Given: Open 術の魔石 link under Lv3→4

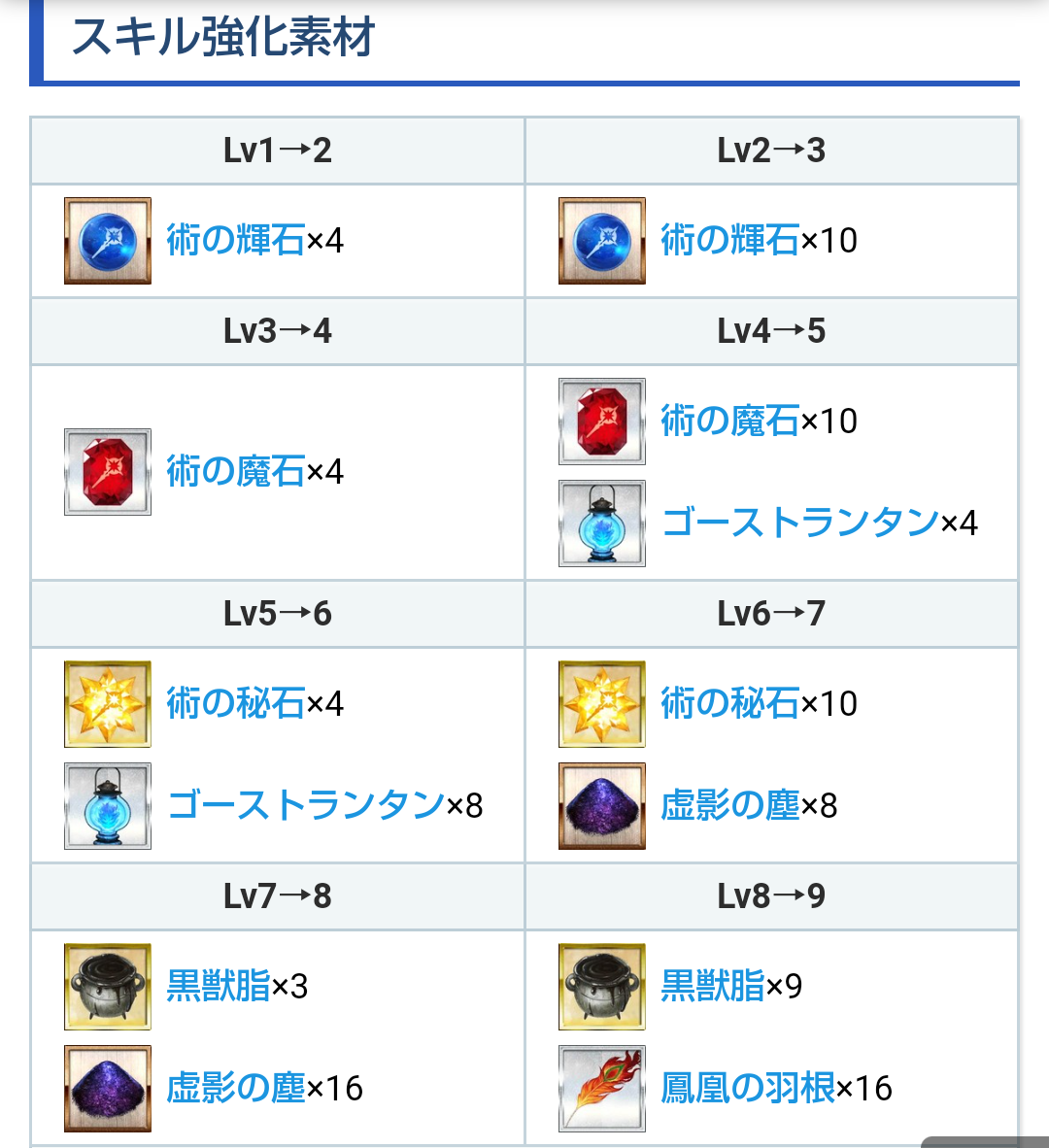Looking at the screenshot, I should pos(235,471).
